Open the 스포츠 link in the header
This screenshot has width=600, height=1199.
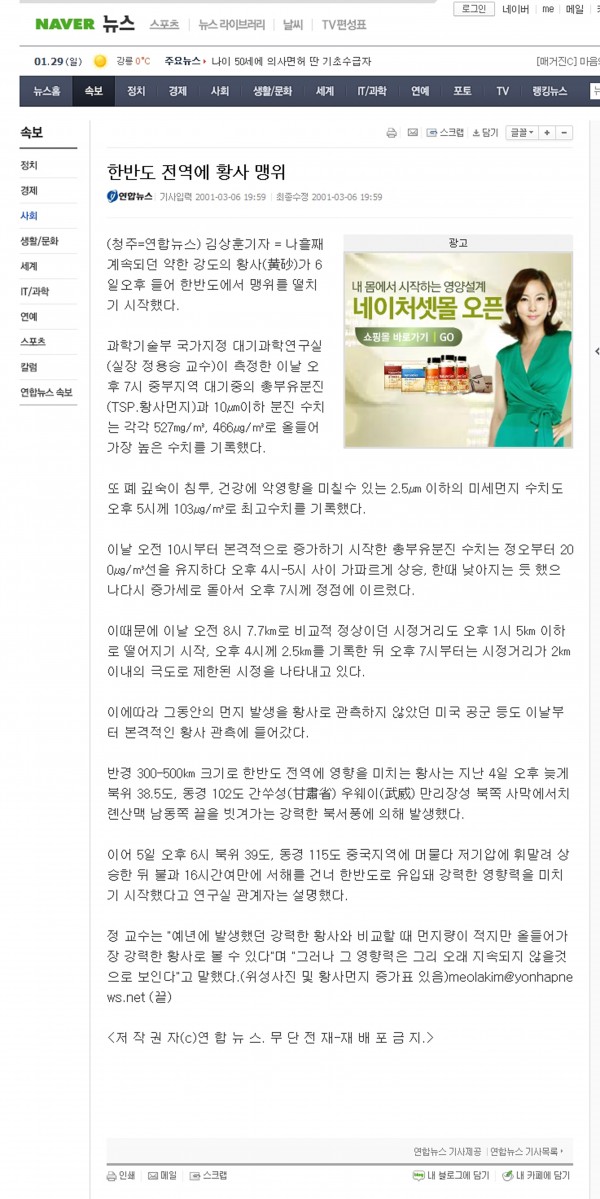(164, 24)
